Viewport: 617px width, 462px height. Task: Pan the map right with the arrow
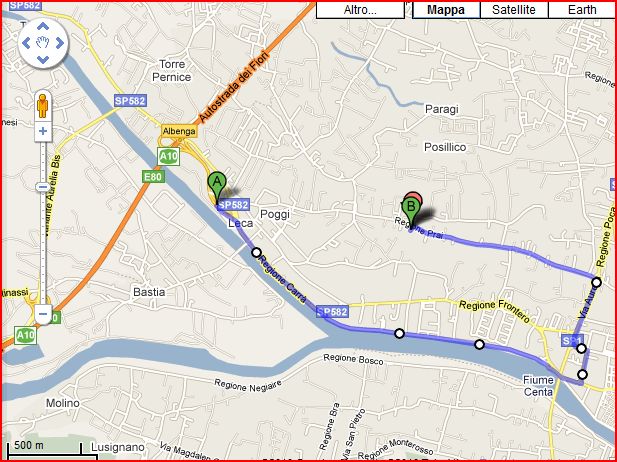[x=59, y=44]
